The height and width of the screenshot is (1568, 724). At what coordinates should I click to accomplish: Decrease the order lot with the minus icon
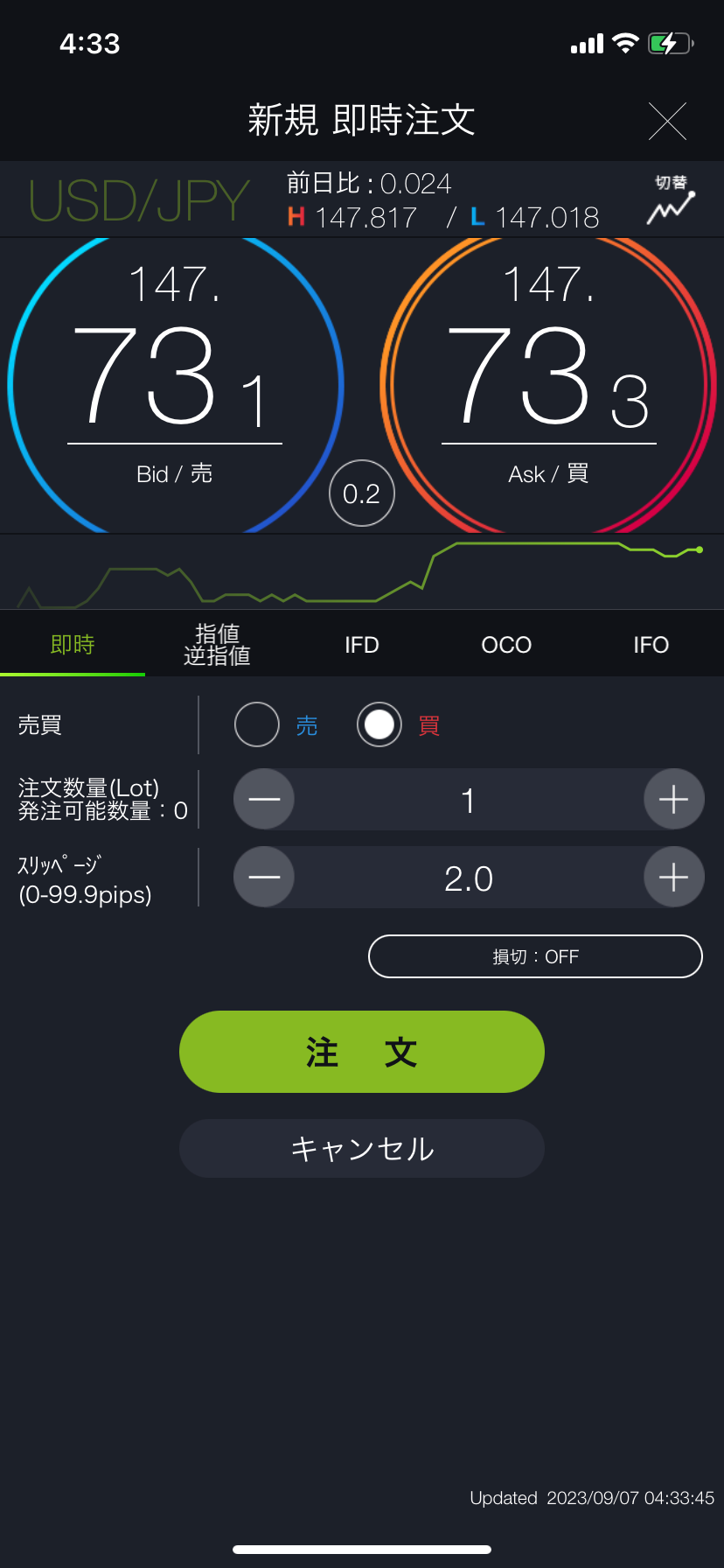point(263,799)
